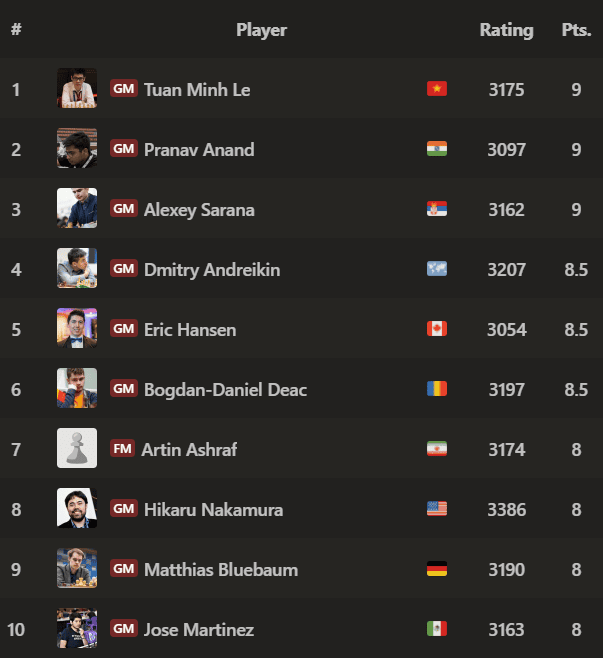The image size is (603, 658).
Task: Open Pranav Anand's player profile
Action: click(x=199, y=150)
